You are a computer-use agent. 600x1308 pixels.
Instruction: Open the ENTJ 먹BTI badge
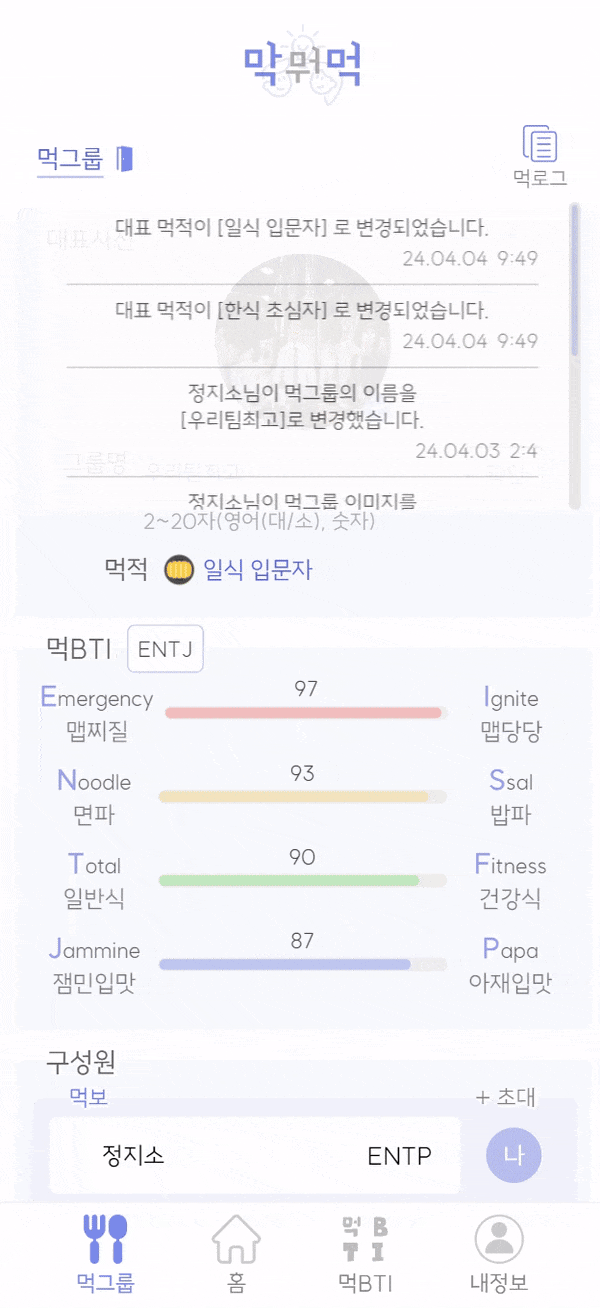pos(165,649)
